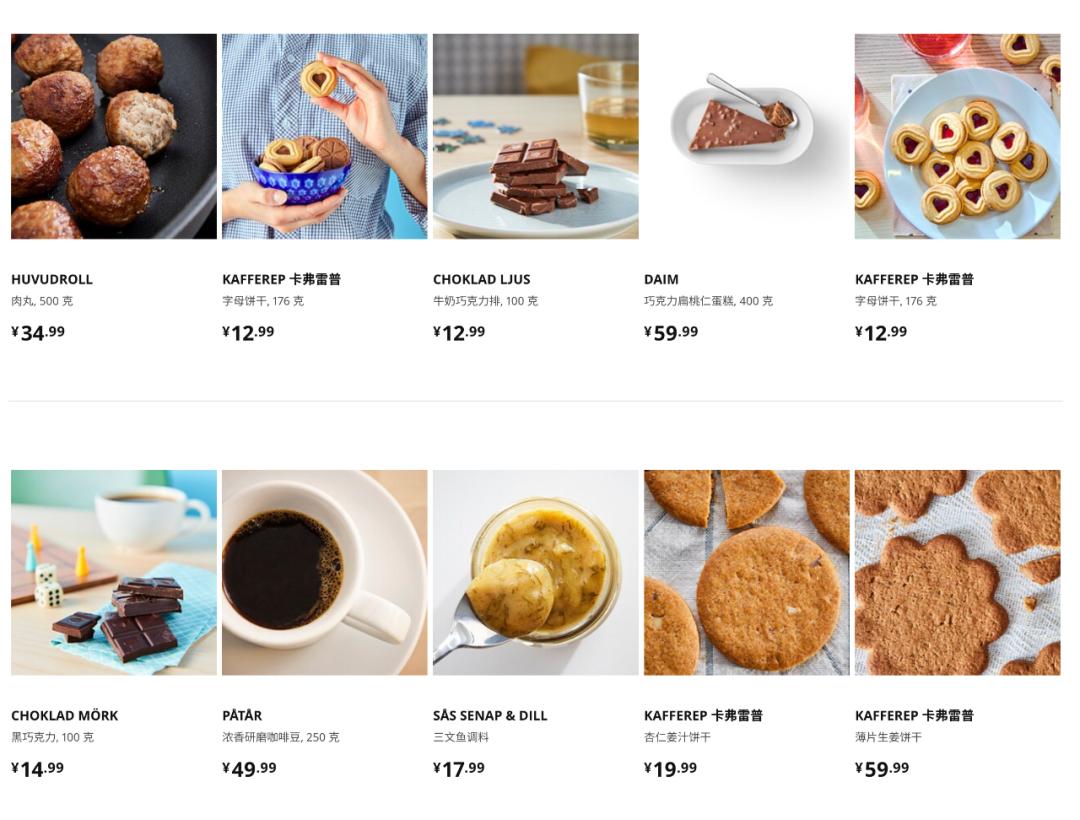Open KAFFEREP 字母饼干 card with blue bowl photo

tap(324, 137)
